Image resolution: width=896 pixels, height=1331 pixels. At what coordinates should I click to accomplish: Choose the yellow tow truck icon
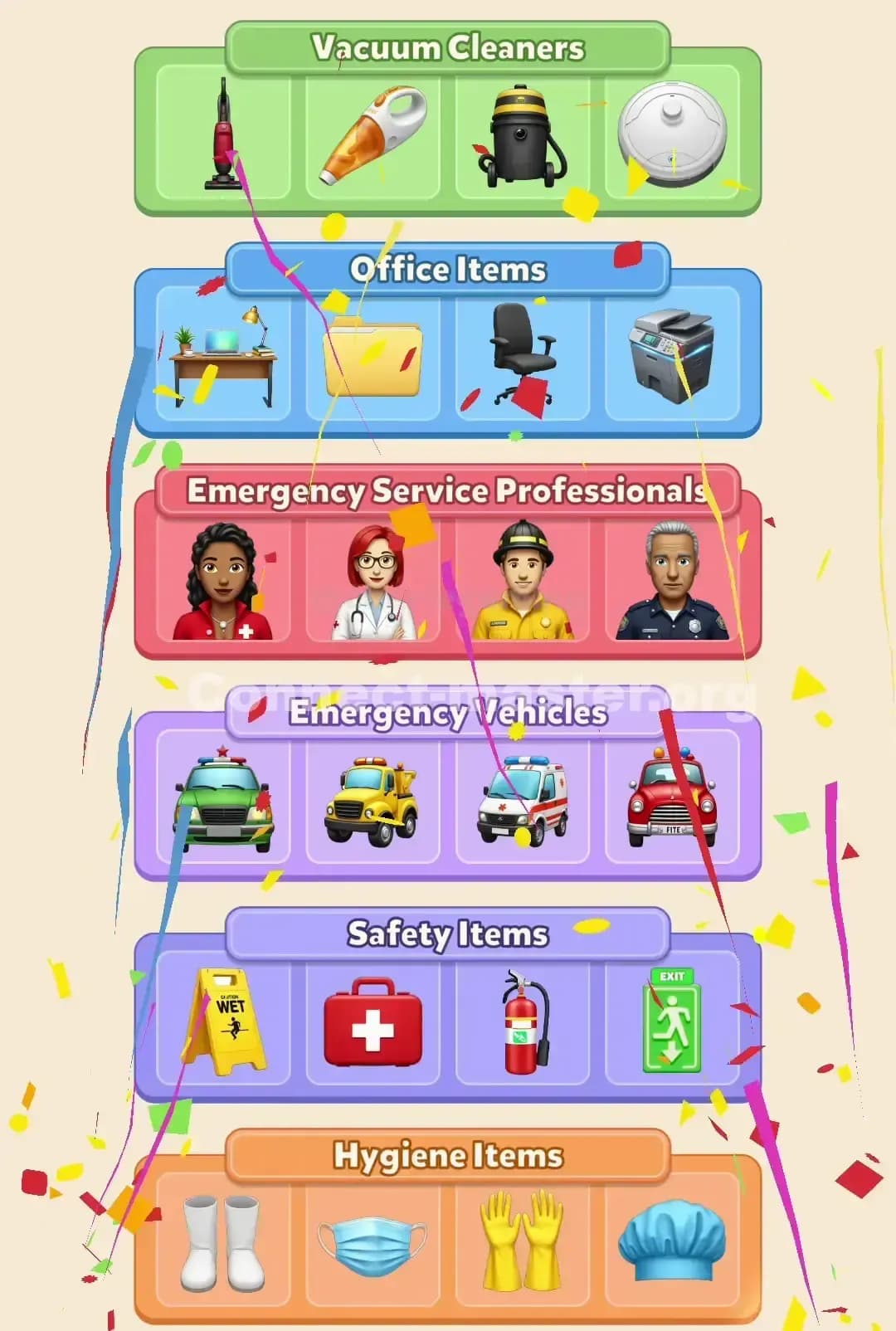pos(372,801)
